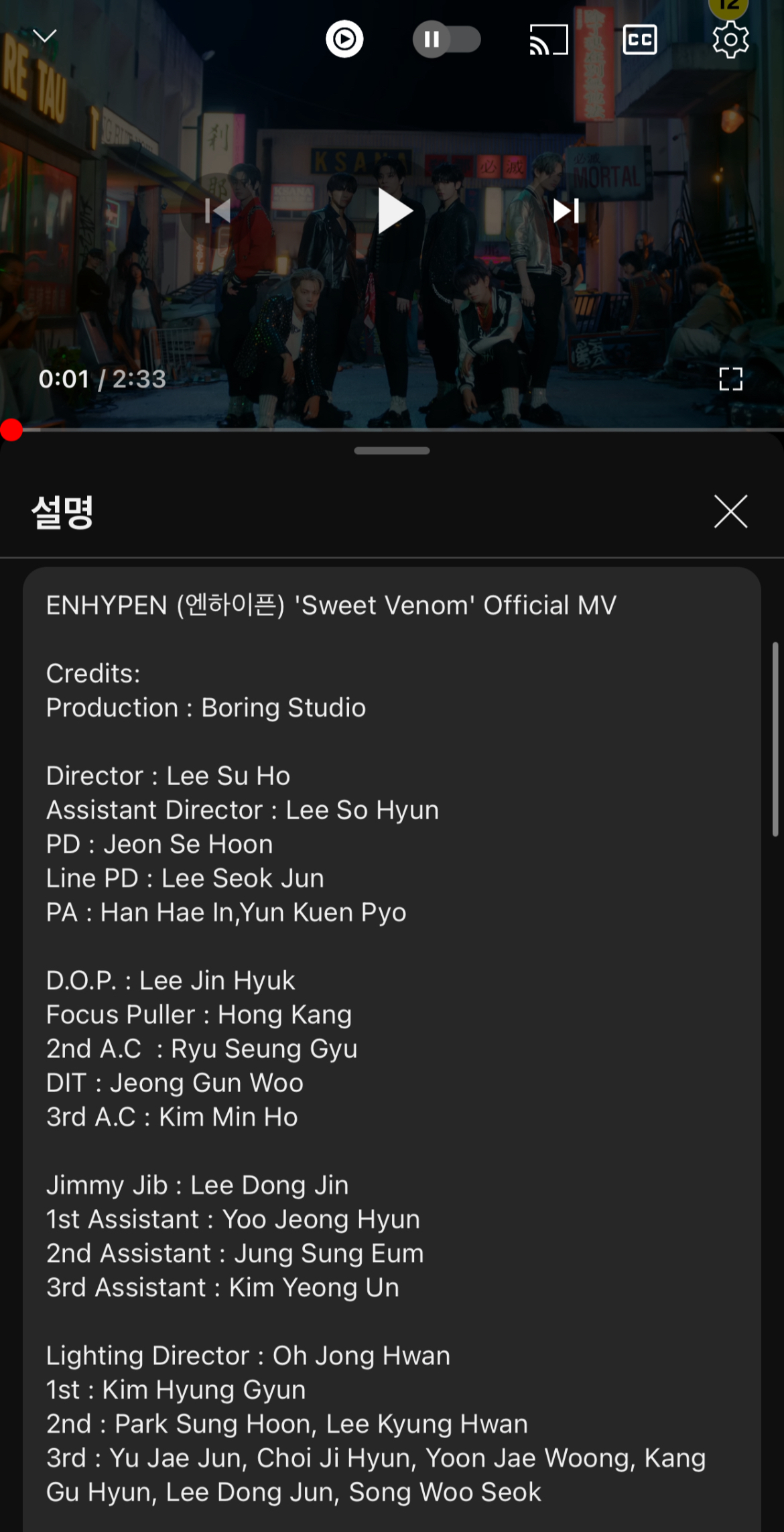This screenshot has width=784, height=1532.
Task: Turn on closed captions
Action: click(640, 40)
